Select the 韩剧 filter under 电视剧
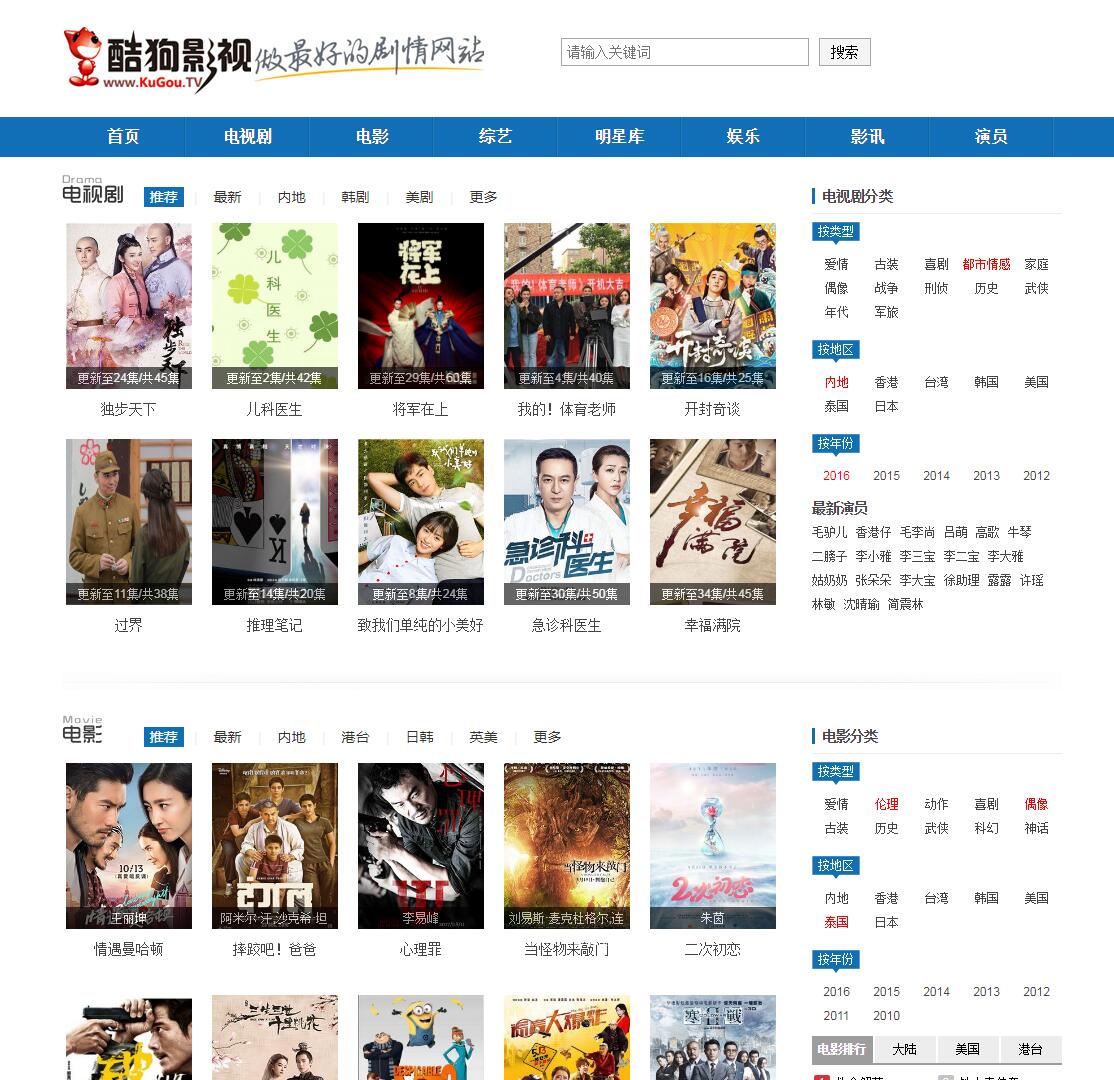The image size is (1114, 1080). point(355,197)
